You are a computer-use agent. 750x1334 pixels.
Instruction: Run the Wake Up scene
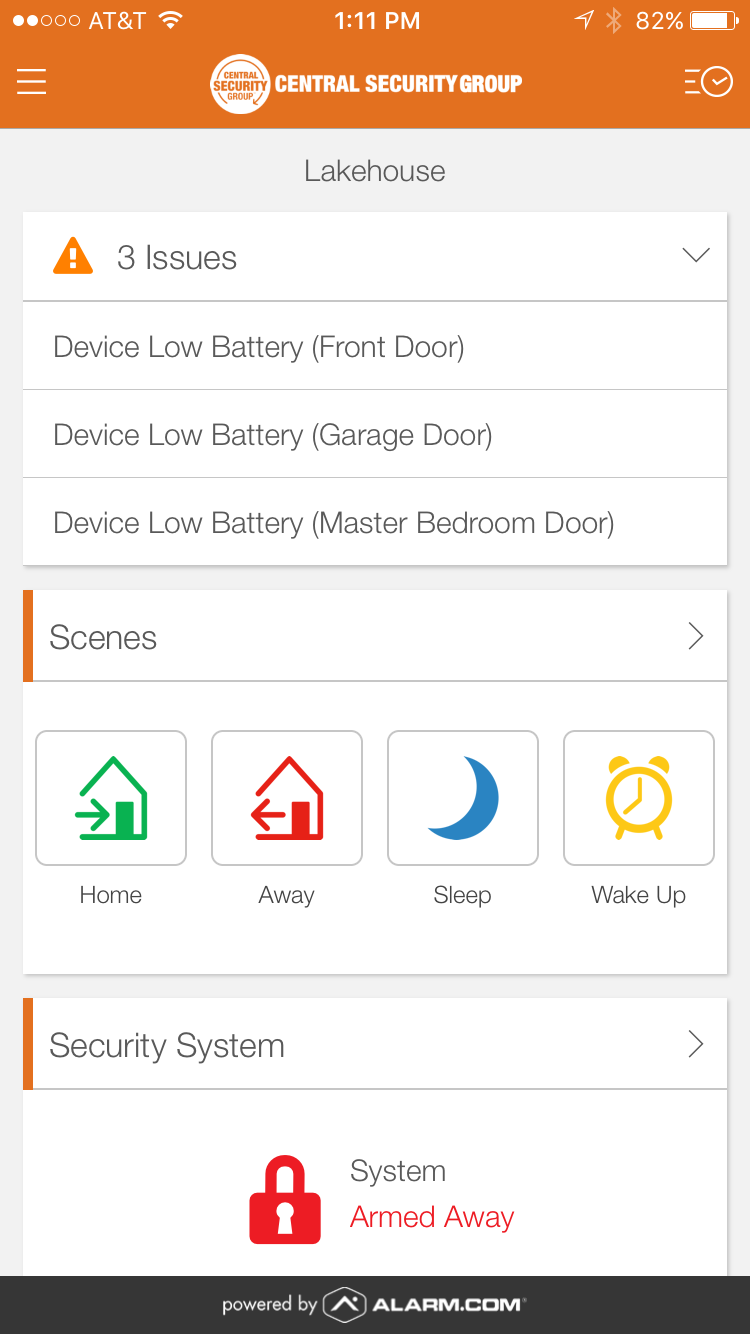639,798
